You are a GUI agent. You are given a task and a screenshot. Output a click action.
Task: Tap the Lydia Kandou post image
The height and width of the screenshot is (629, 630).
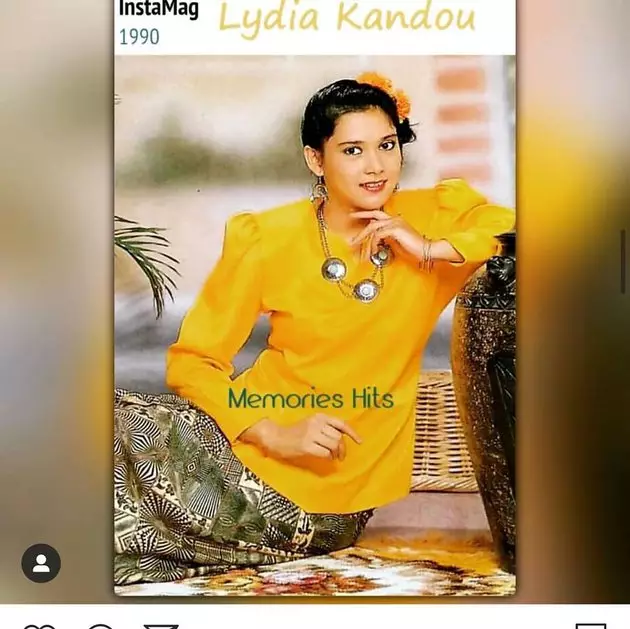[x=315, y=300]
